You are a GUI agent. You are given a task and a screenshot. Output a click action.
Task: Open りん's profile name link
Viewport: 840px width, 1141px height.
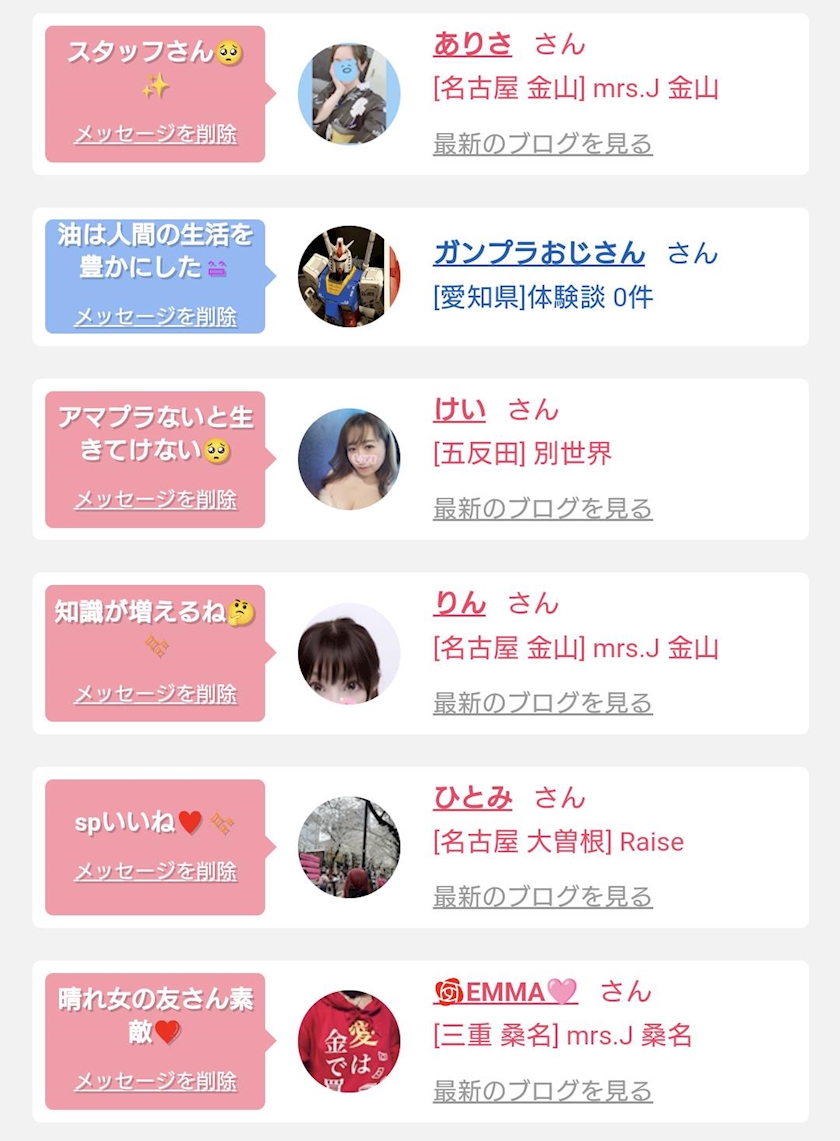pyautogui.click(x=459, y=603)
